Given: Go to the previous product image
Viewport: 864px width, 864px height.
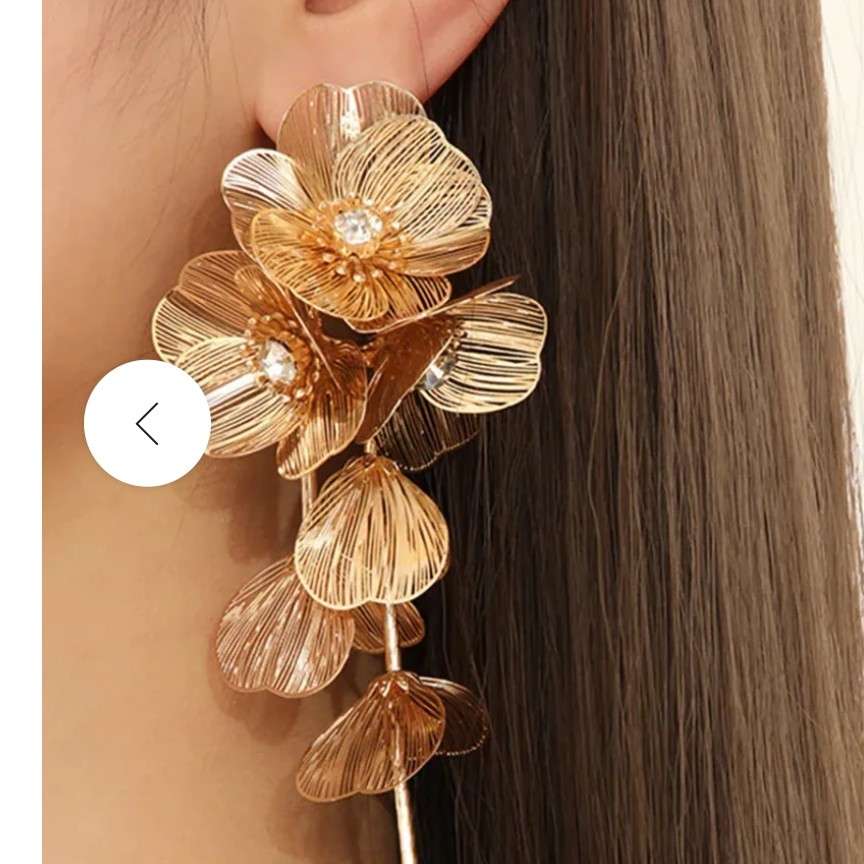Looking at the screenshot, I should pos(147,423).
